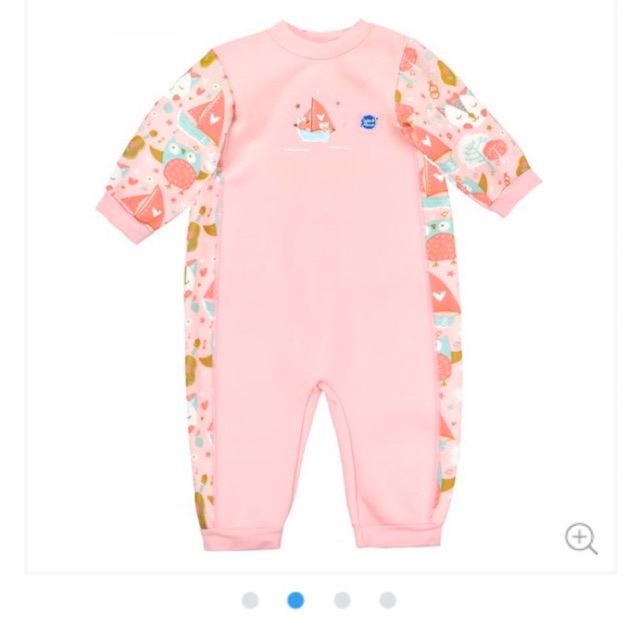Image resolution: width=640 pixels, height=640 pixels.
Task: Go to the fourth carousel dot
Action: click(x=388, y=600)
